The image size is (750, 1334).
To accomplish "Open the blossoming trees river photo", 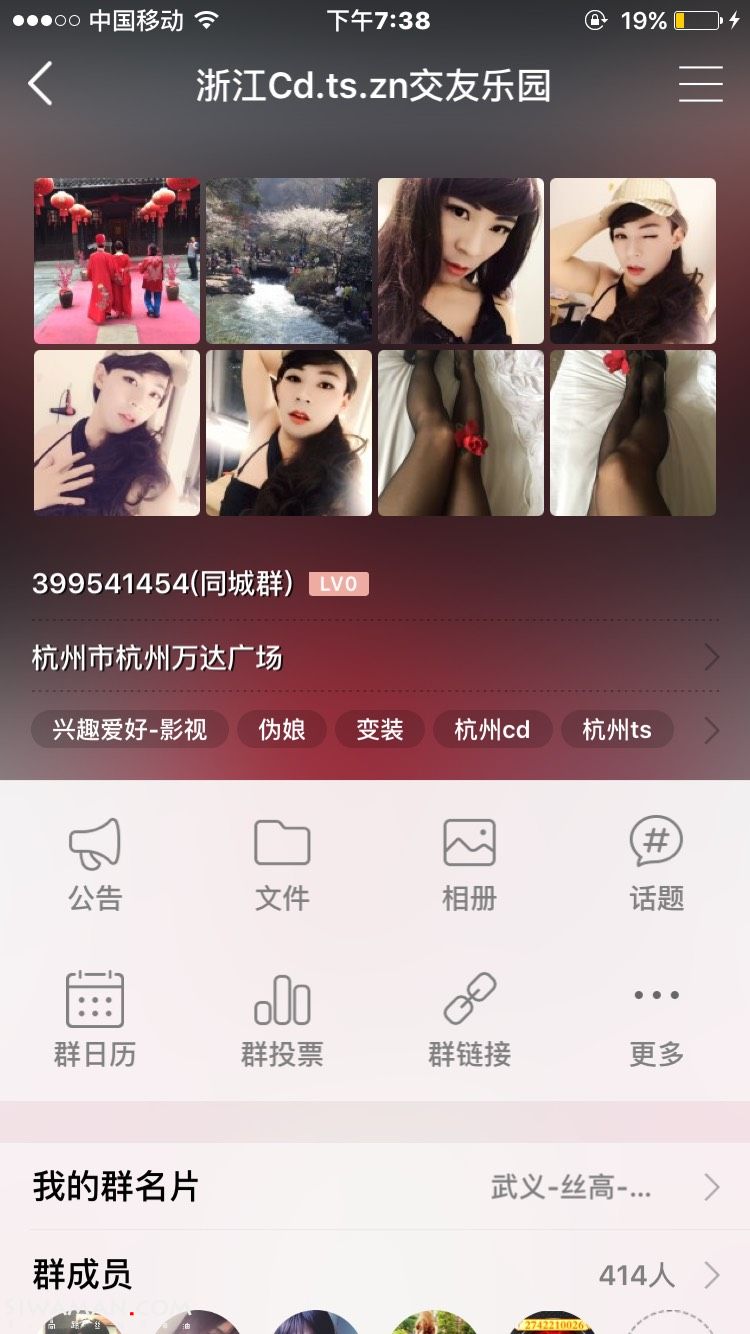I will click(289, 261).
